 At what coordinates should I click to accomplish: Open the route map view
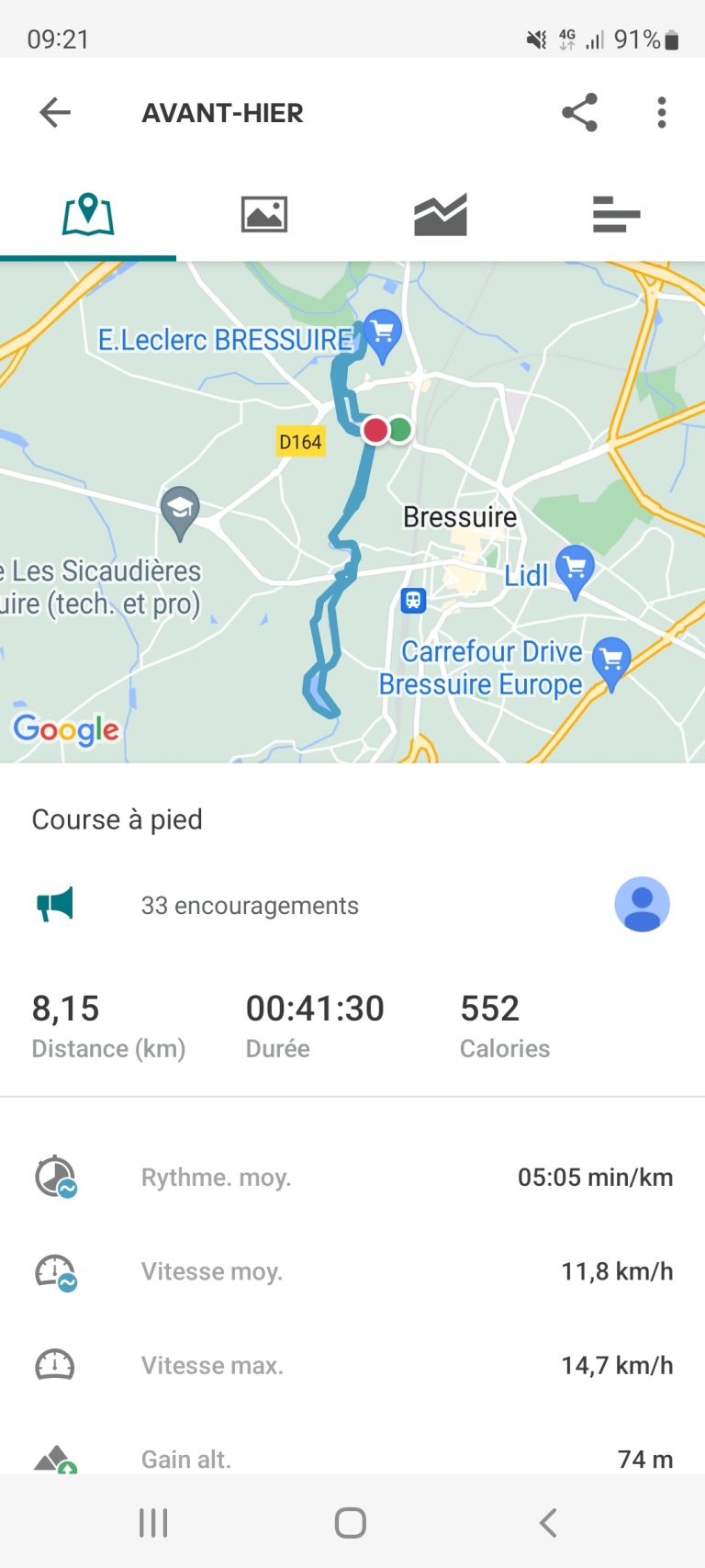352,513
